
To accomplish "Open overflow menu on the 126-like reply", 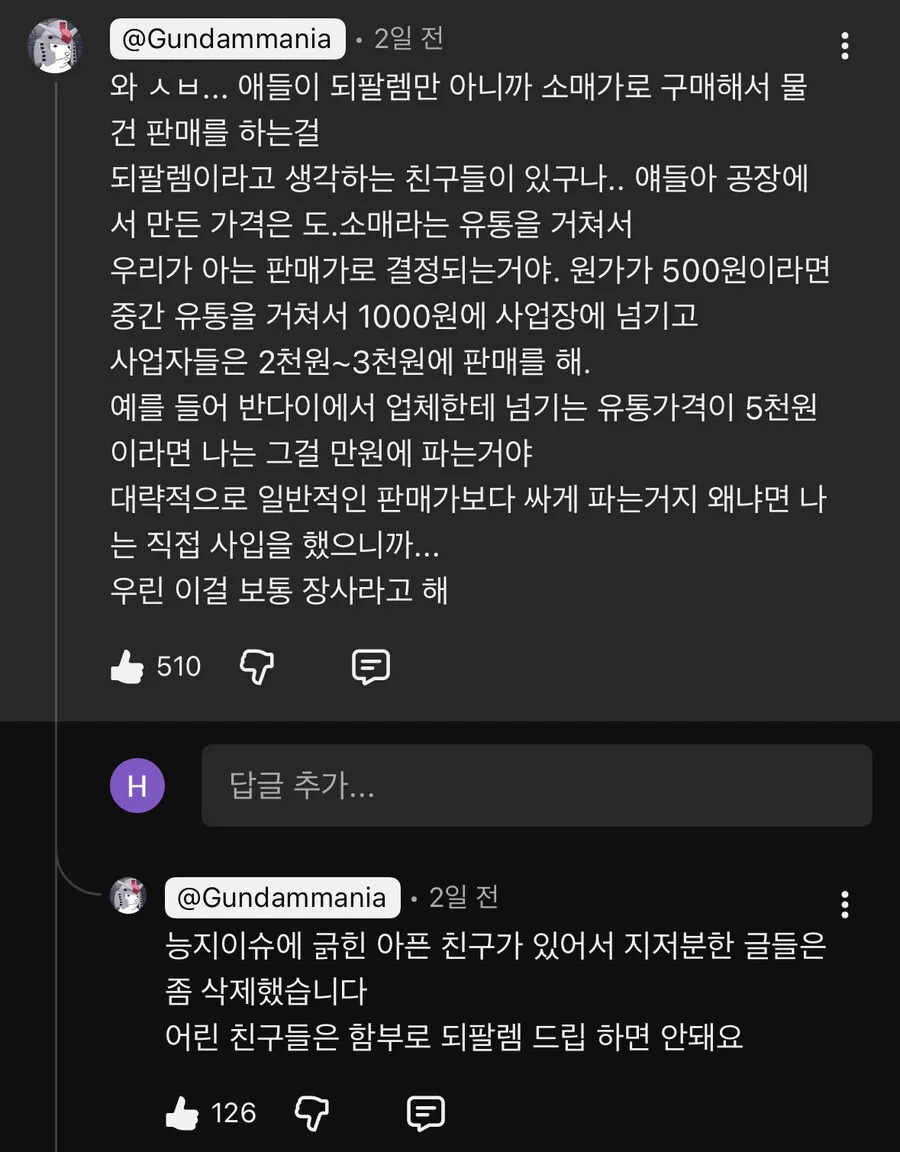I will tap(845, 904).
